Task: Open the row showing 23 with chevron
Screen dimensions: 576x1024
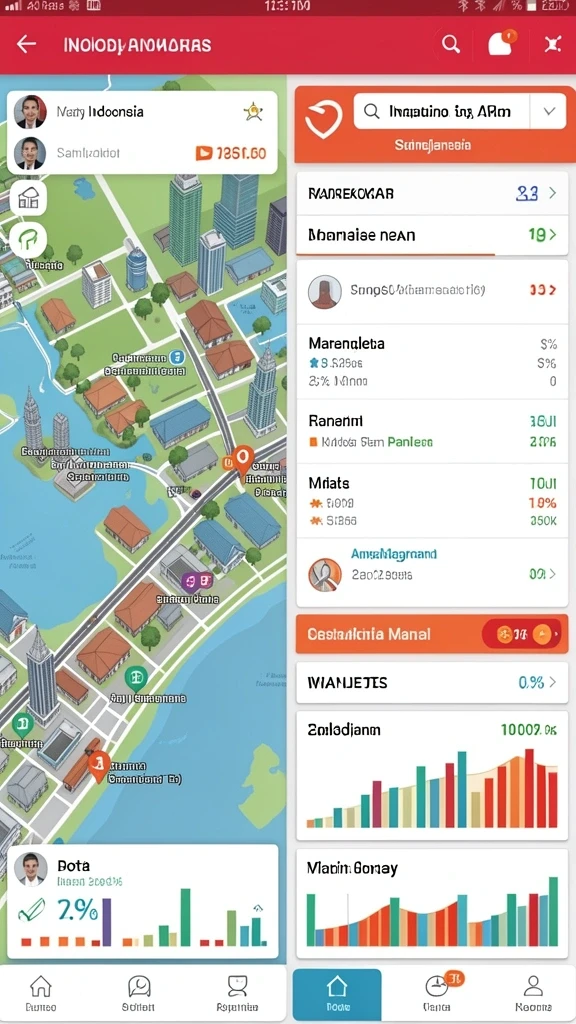Action: click(432, 193)
